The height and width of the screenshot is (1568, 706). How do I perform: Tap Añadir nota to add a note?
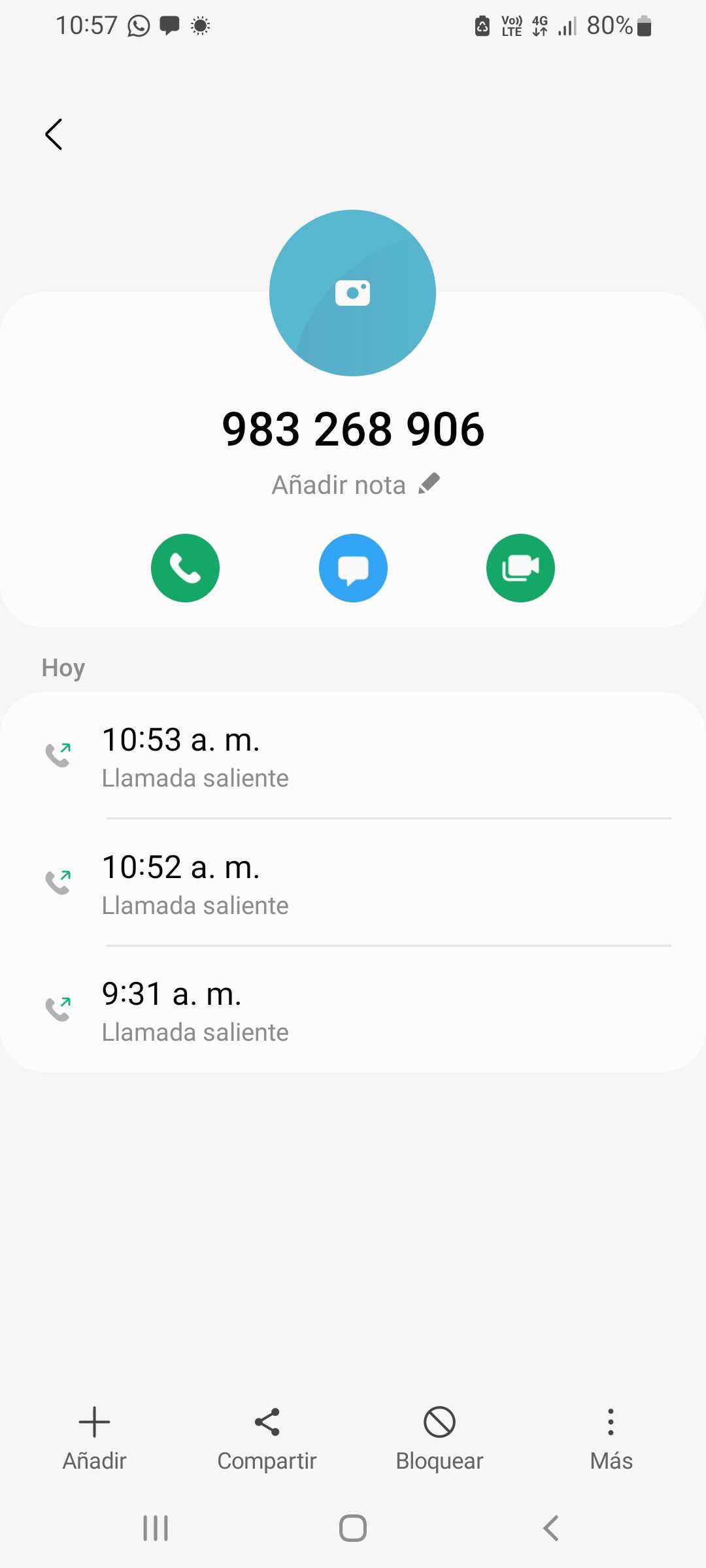[355, 485]
